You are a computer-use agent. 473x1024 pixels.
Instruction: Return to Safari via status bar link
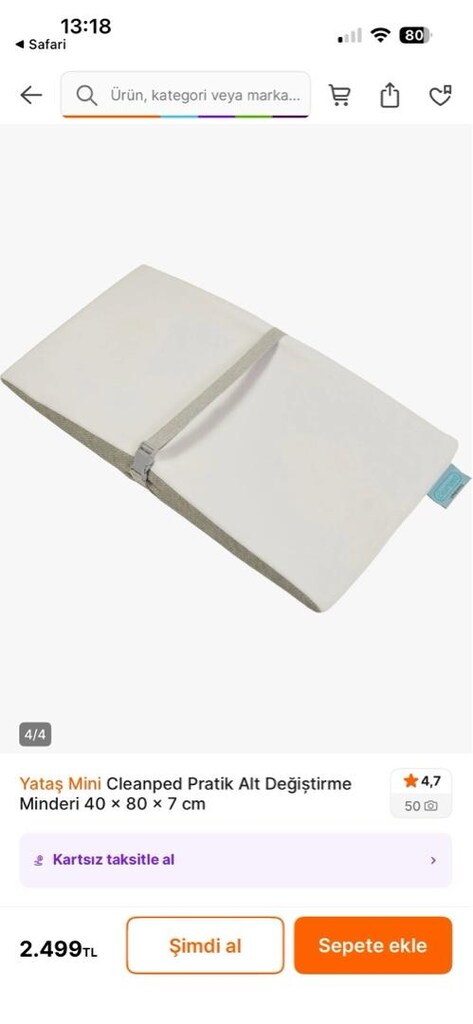click(41, 45)
